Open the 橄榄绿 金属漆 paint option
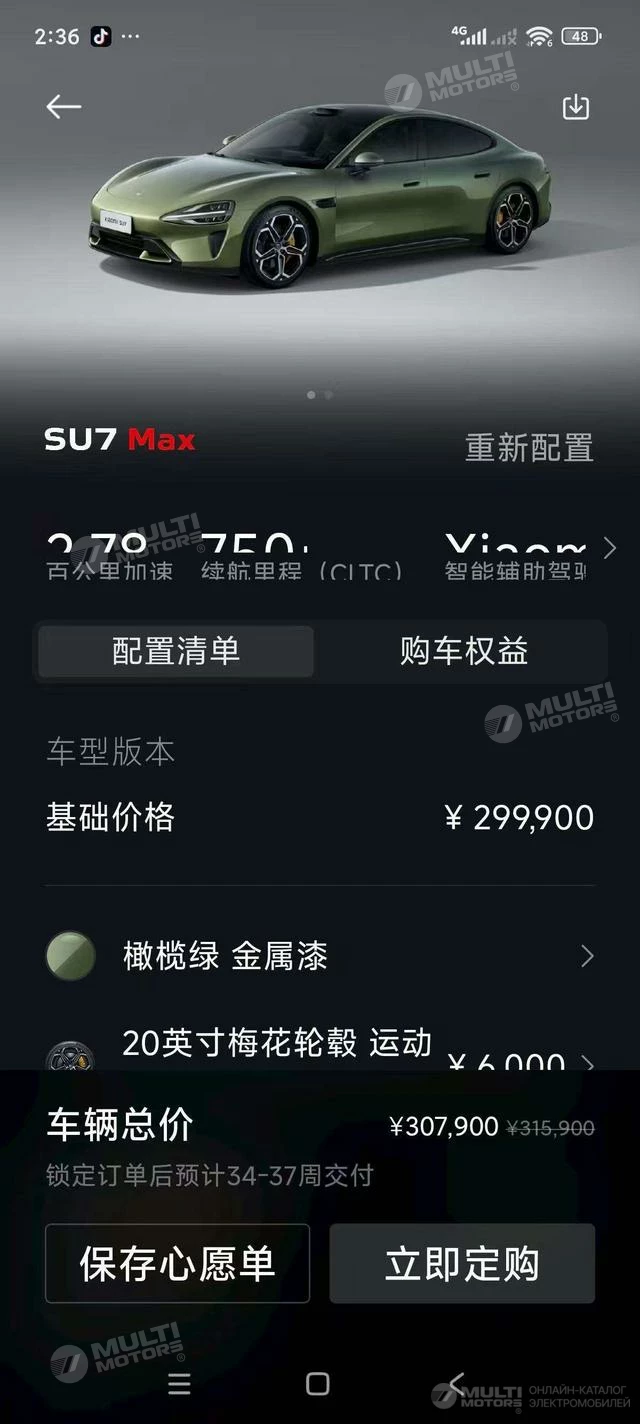The width and height of the screenshot is (640, 1424). coord(320,956)
